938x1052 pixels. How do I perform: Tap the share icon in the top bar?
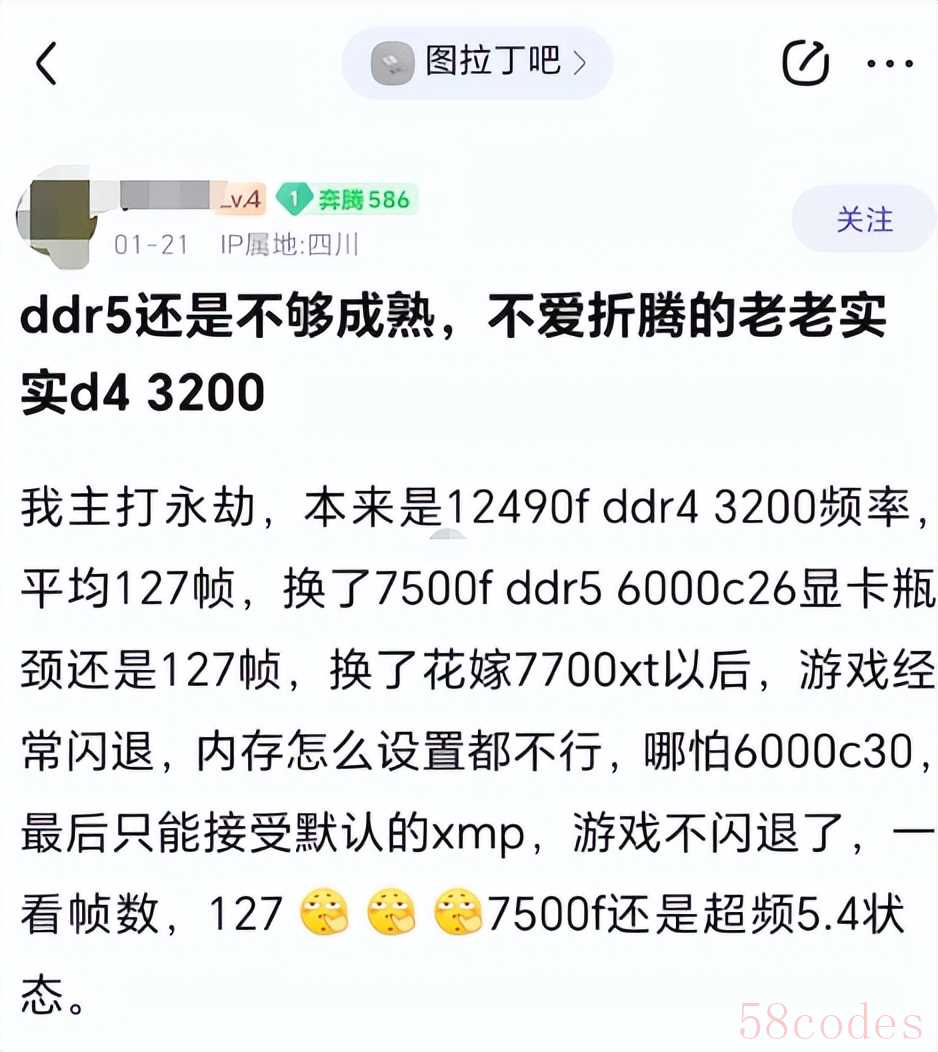(x=805, y=64)
